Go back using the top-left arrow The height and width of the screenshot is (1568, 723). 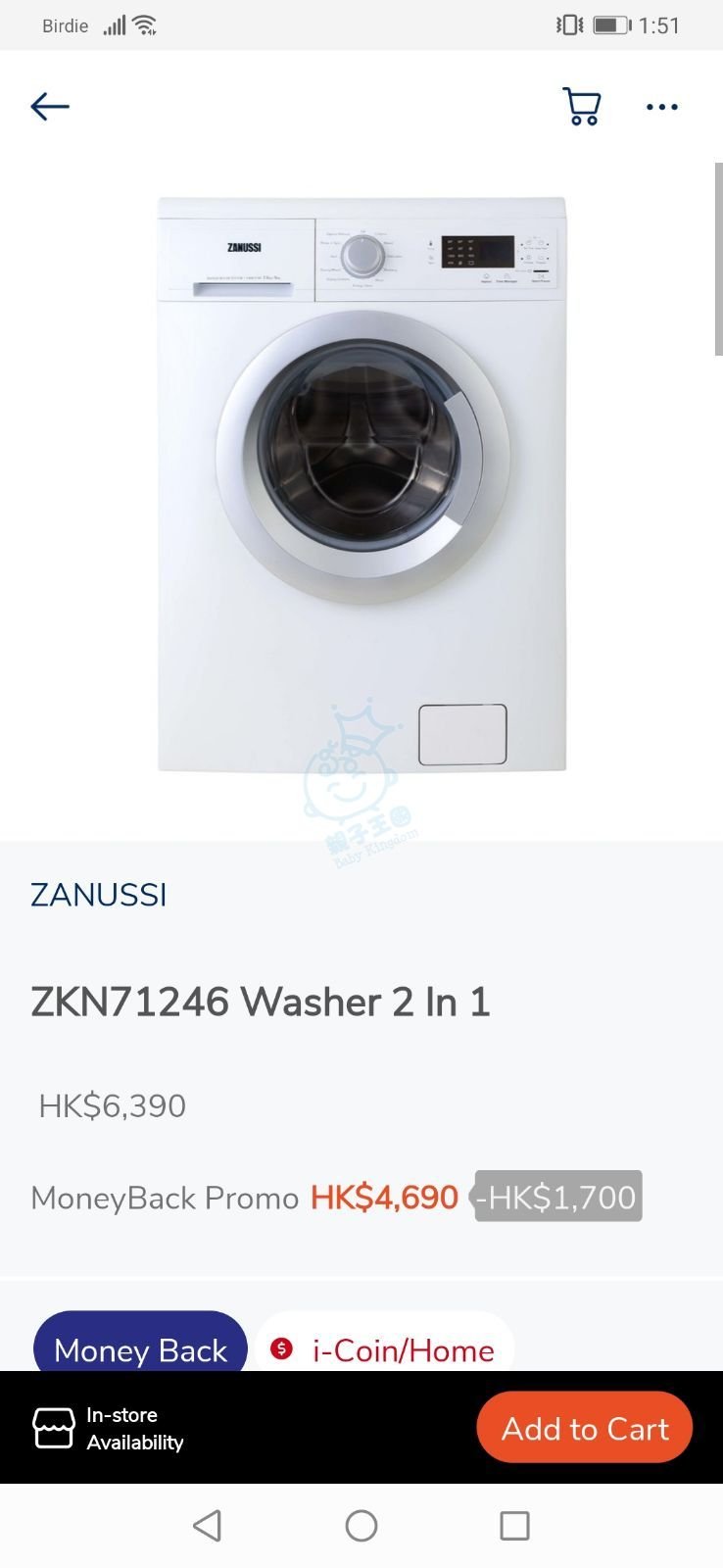point(50,106)
